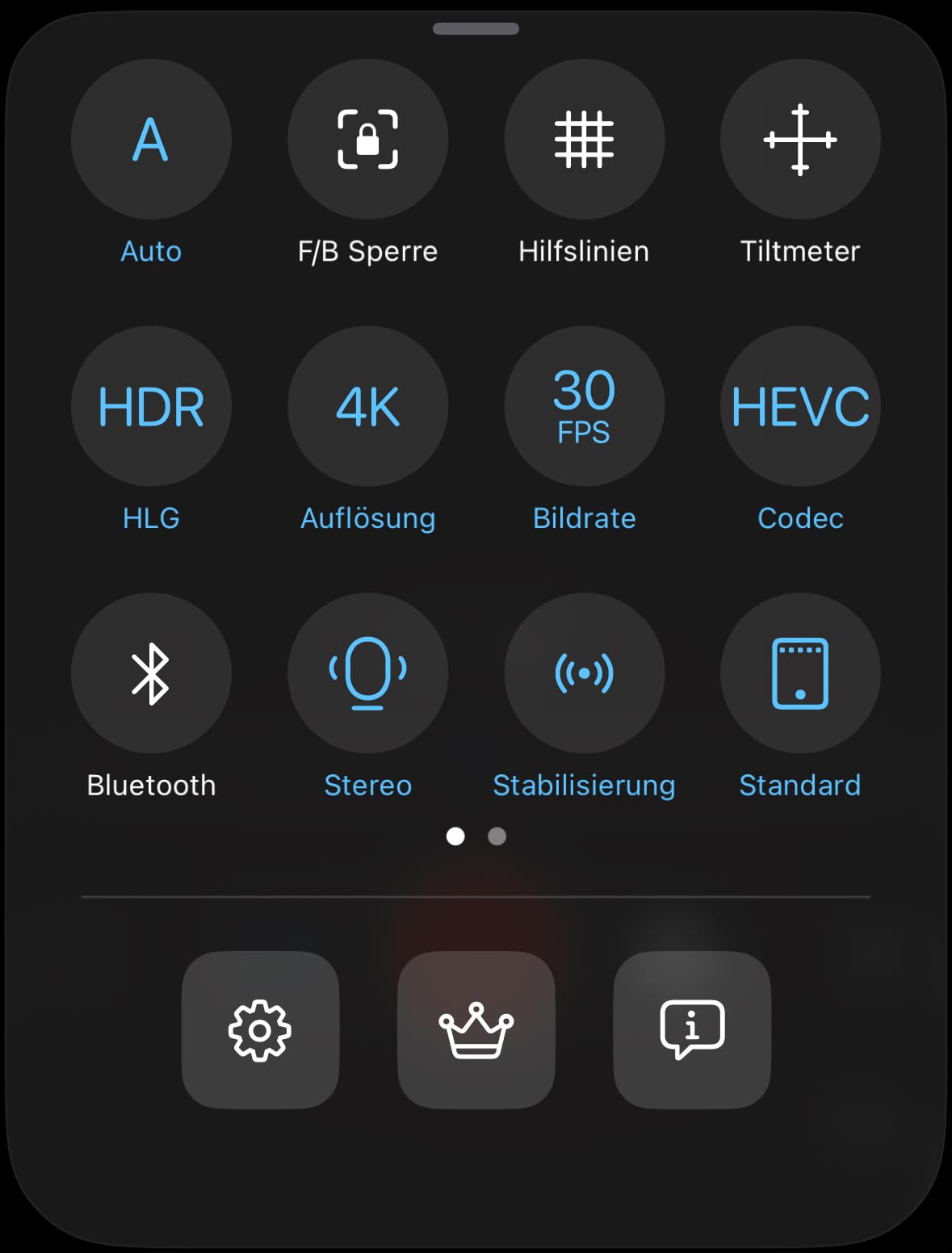Open the 30 FPS Bildrate setting
The width and height of the screenshot is (952, 1253).
[584, 406]
